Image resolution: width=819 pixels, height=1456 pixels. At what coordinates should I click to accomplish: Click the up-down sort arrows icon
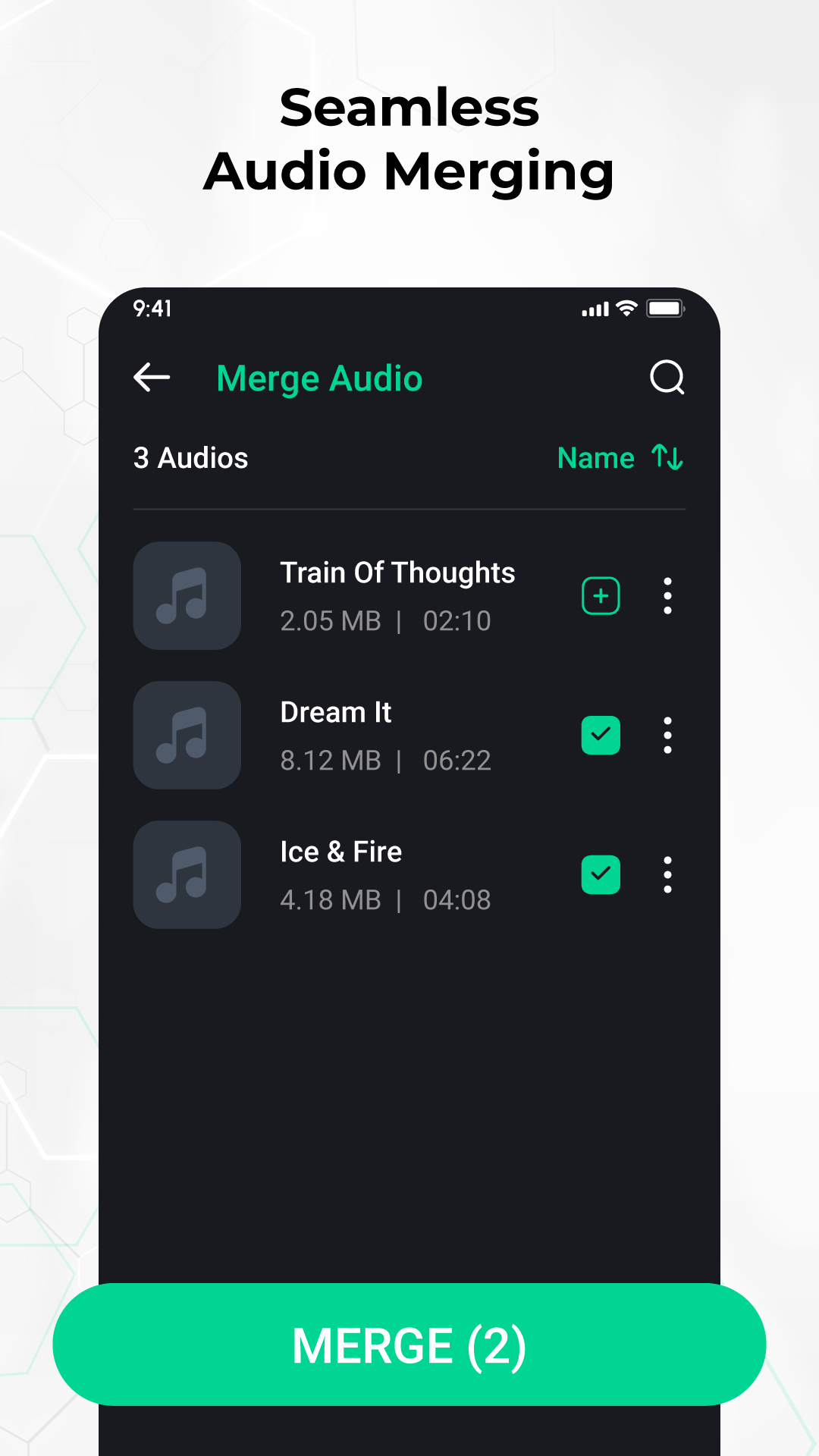tap(667, 457)
